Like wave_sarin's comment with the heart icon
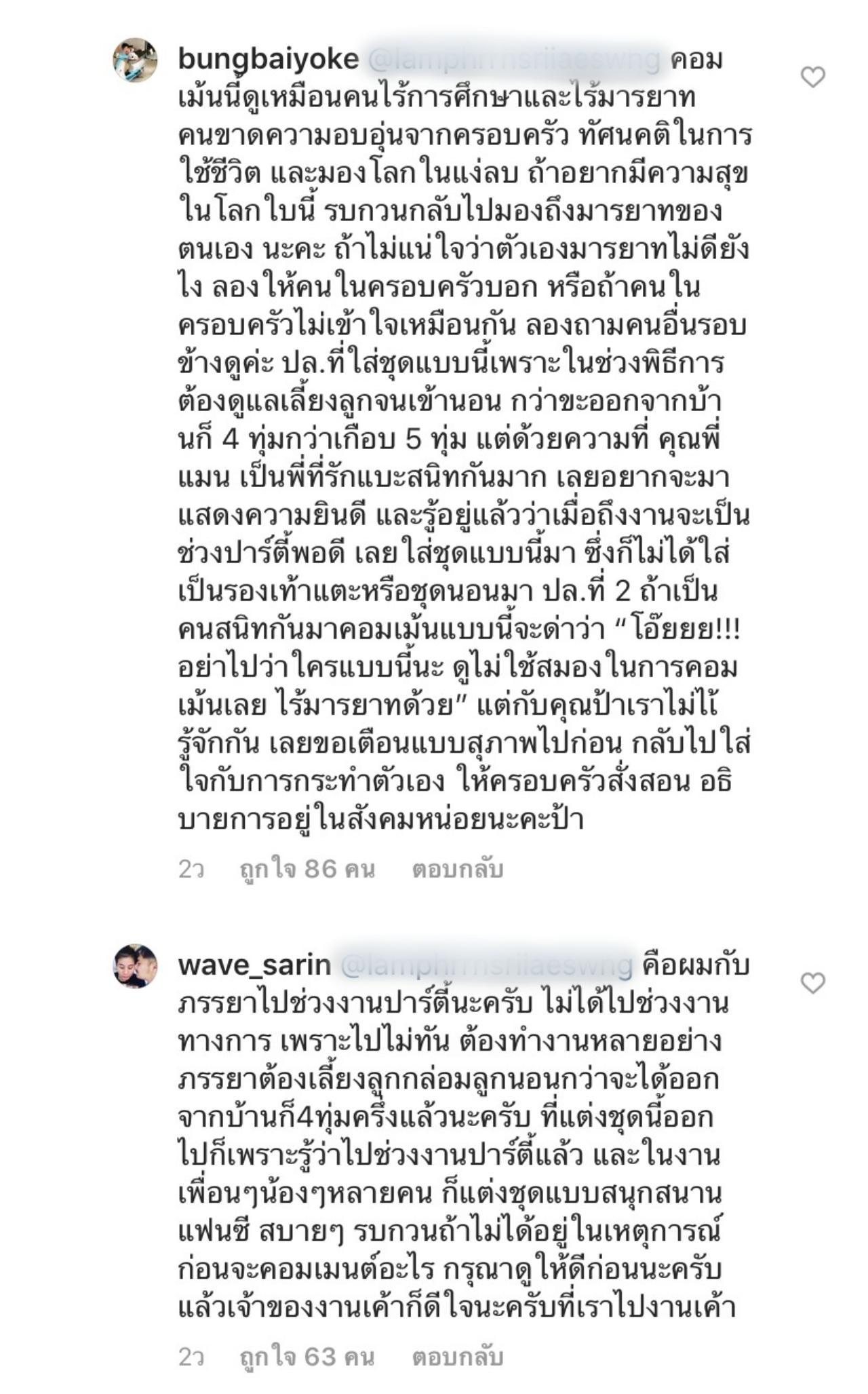Image resolution: width=868 pixels, height=1394 pixels. 812,983
